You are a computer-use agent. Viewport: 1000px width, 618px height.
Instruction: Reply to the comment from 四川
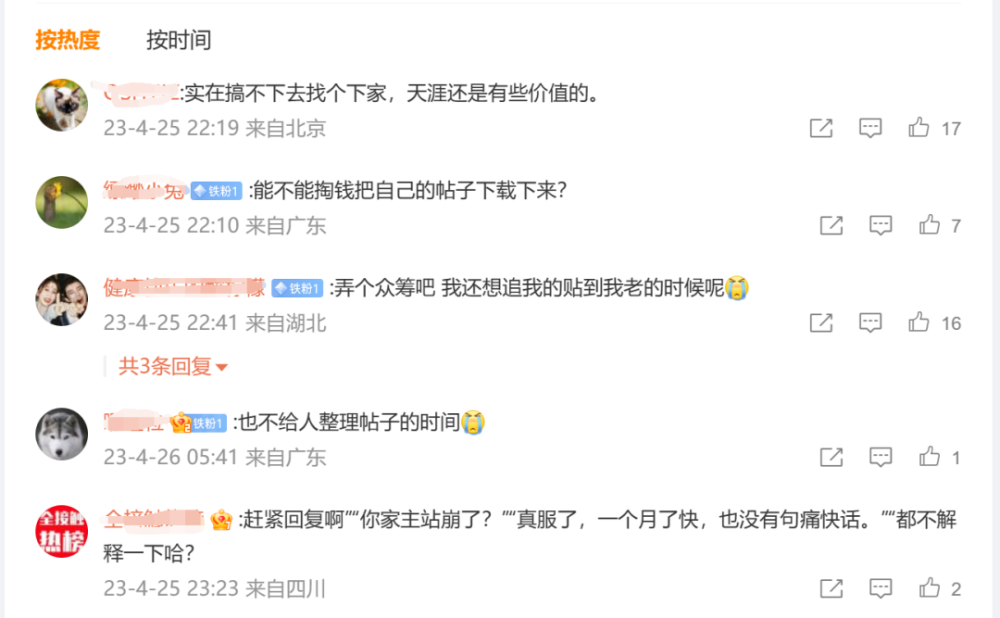point(881,588)
